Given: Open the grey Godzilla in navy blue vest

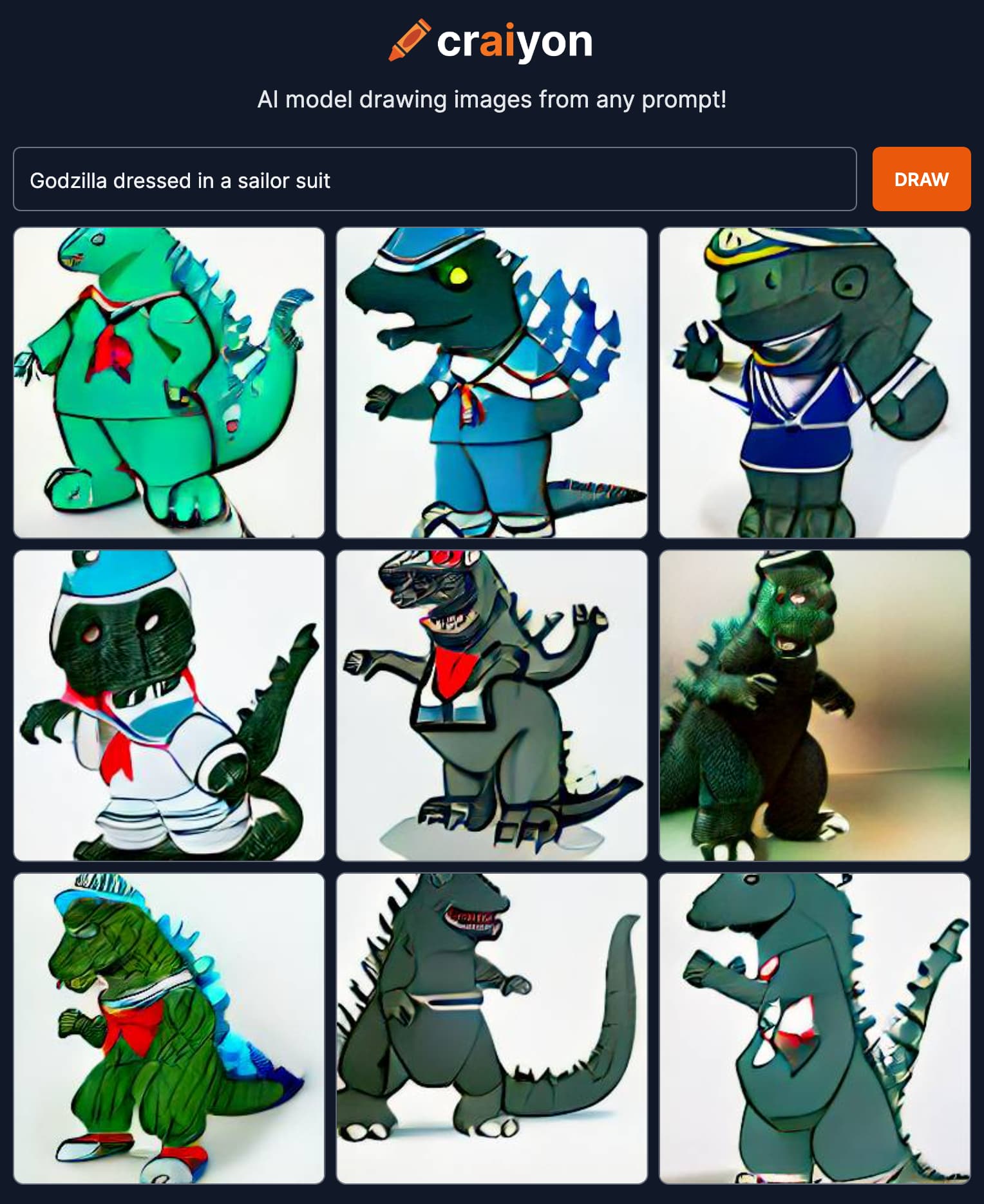Looking at the screenshot, I should [x=815, y=382].
